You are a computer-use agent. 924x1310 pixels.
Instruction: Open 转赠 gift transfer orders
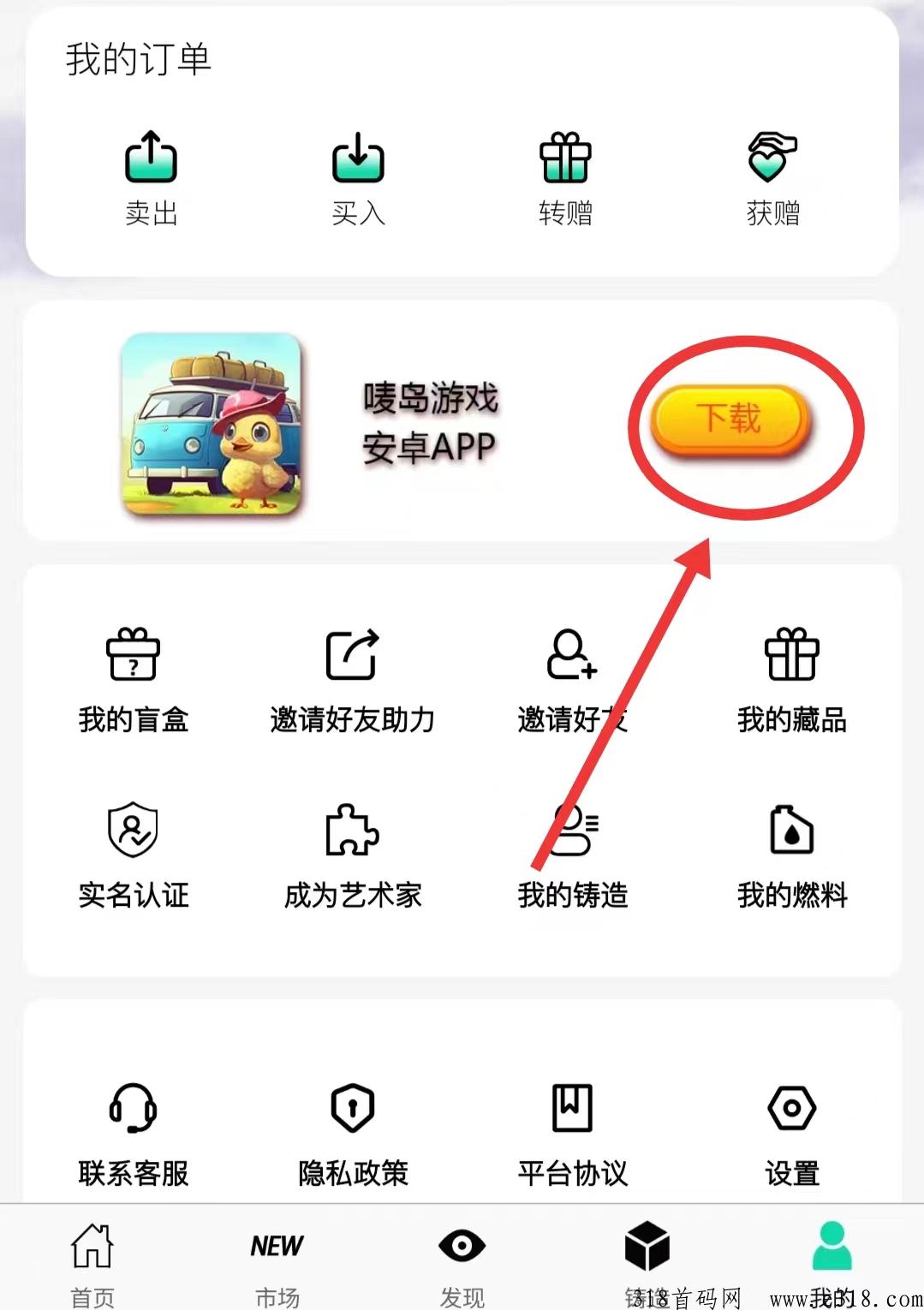(565, 177)
